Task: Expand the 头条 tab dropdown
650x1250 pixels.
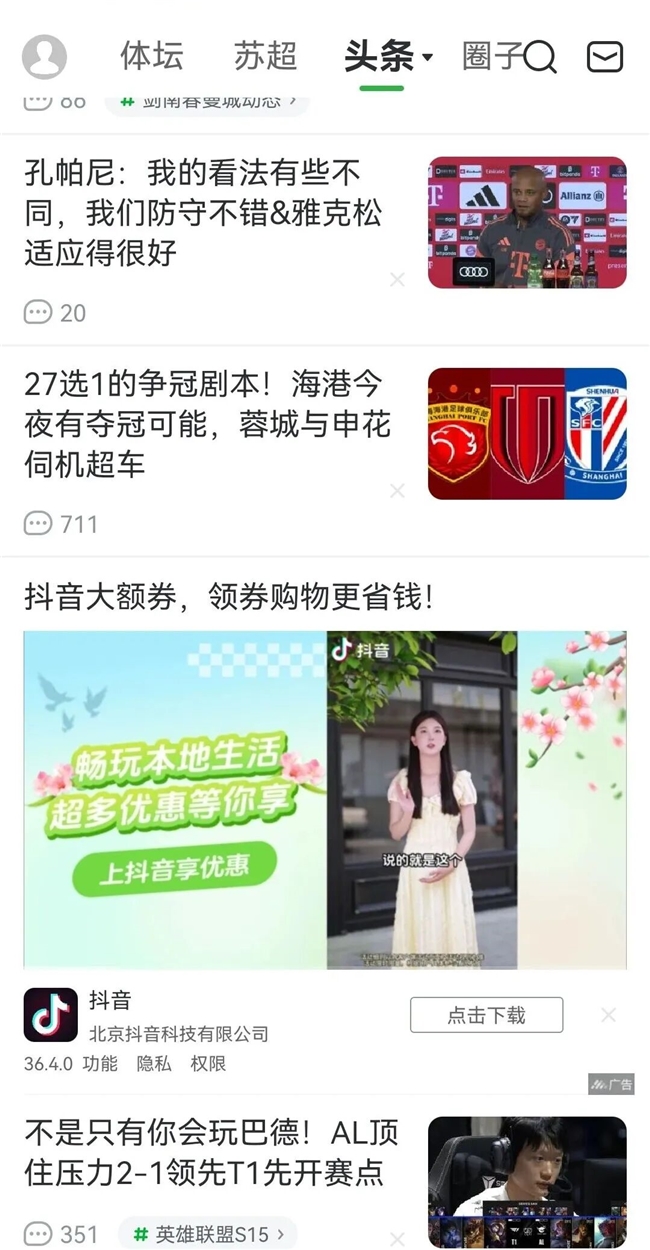Action: coord(427,58)
